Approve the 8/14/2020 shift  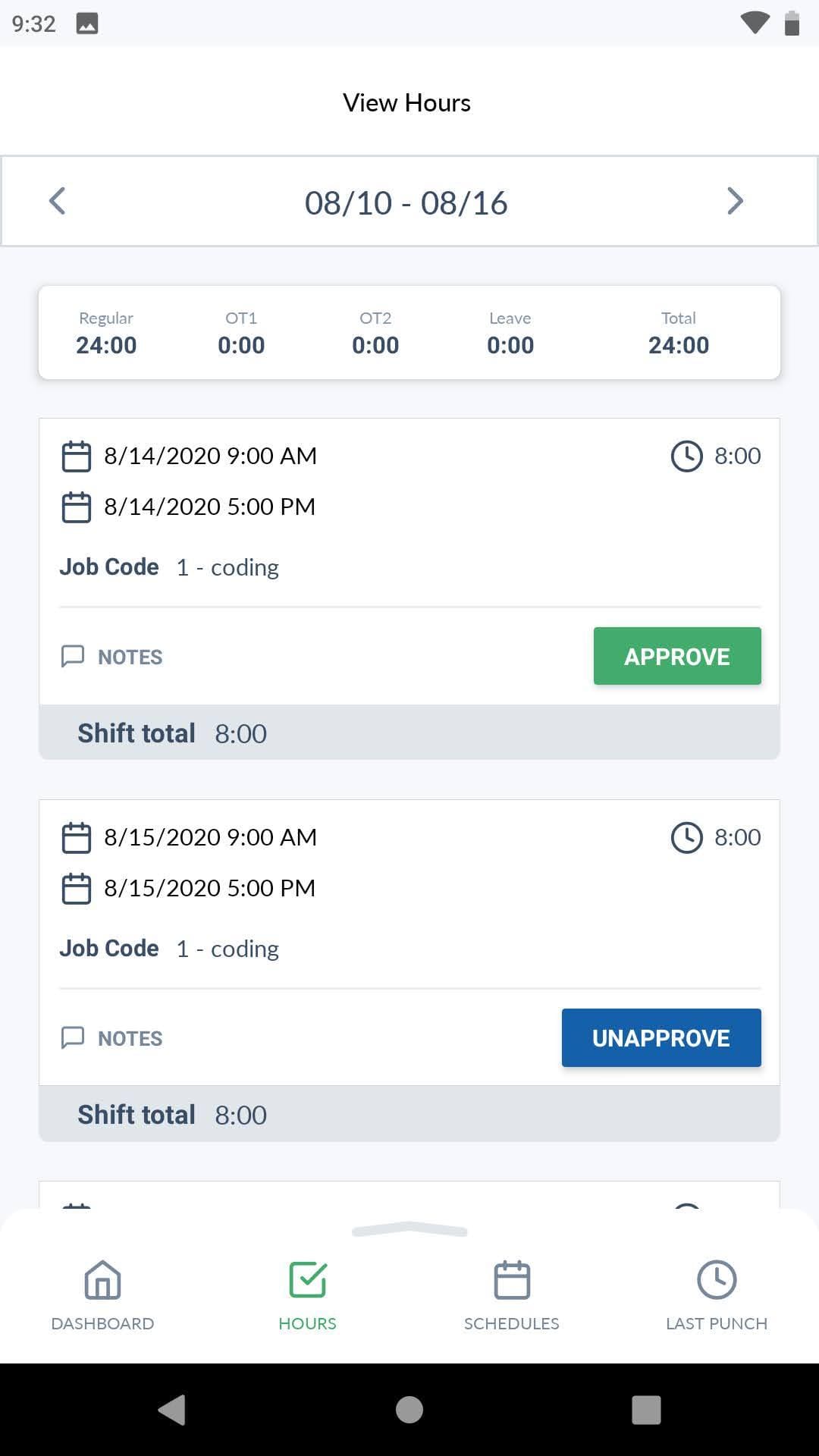coord(676,656)
